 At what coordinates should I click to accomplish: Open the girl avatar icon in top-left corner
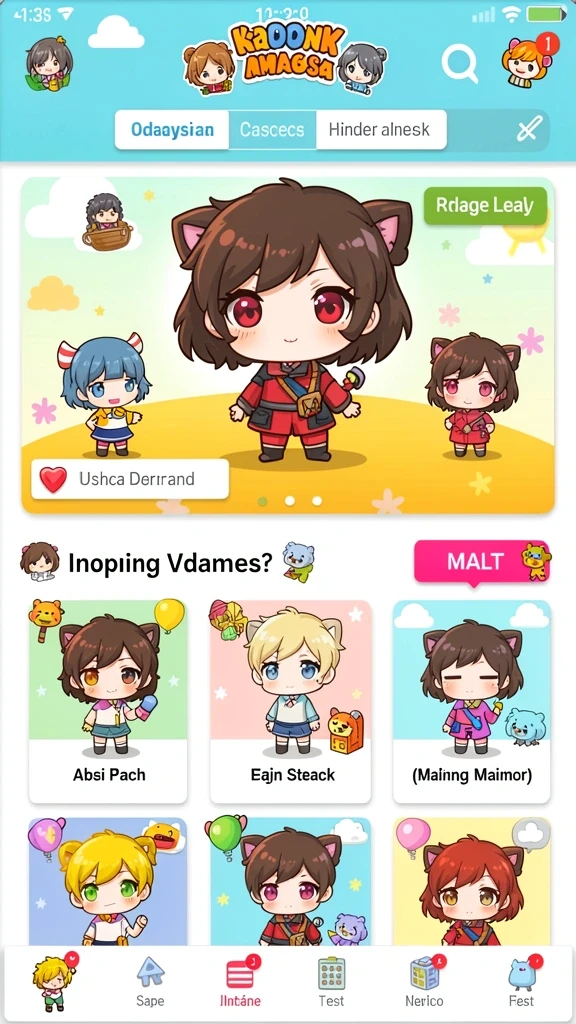49,63
